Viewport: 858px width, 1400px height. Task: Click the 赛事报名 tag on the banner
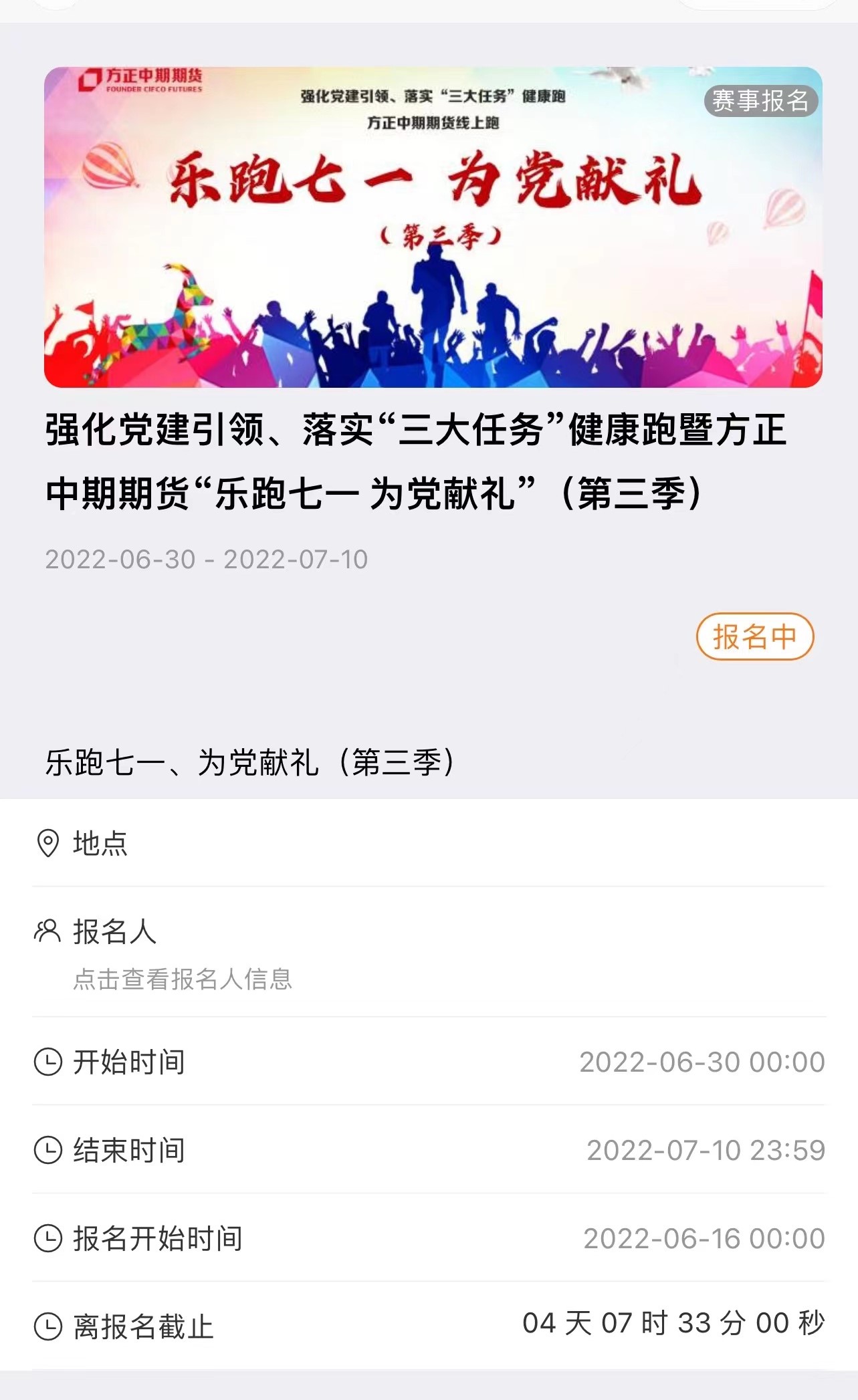762,101
